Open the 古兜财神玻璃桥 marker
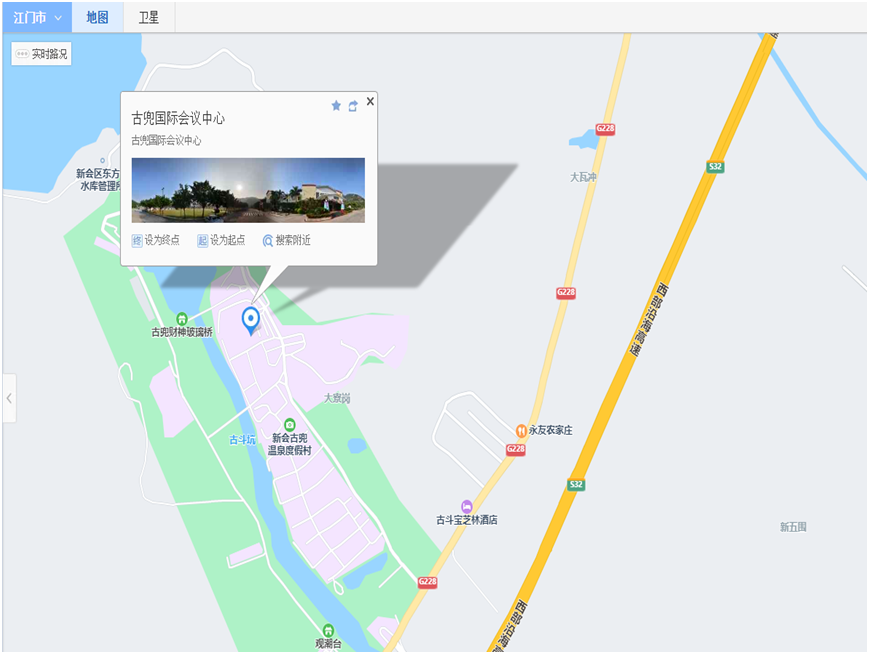 pyautogui.click(x=181, y=319)
